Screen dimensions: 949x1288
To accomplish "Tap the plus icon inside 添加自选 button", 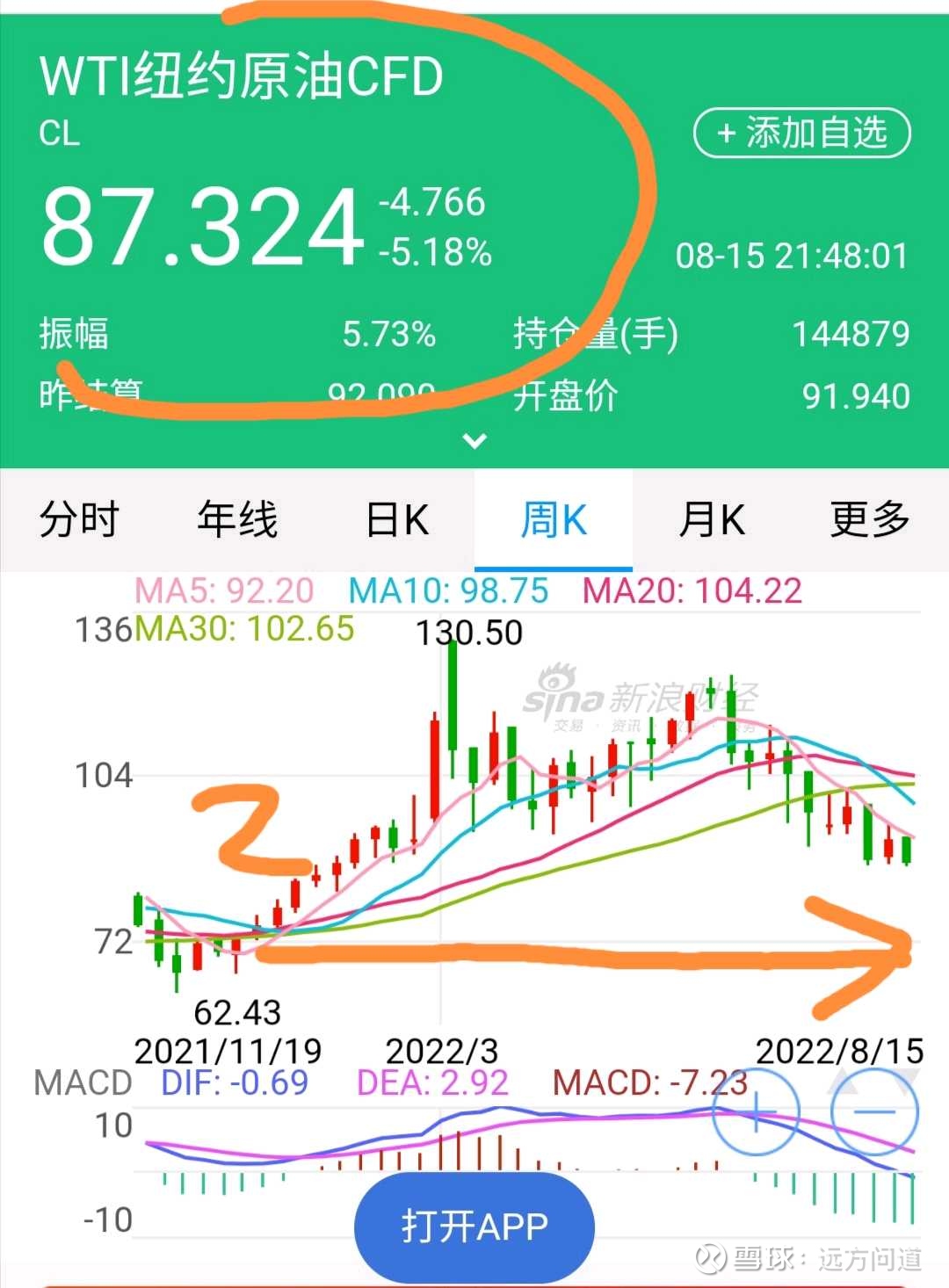I will 726,134.
